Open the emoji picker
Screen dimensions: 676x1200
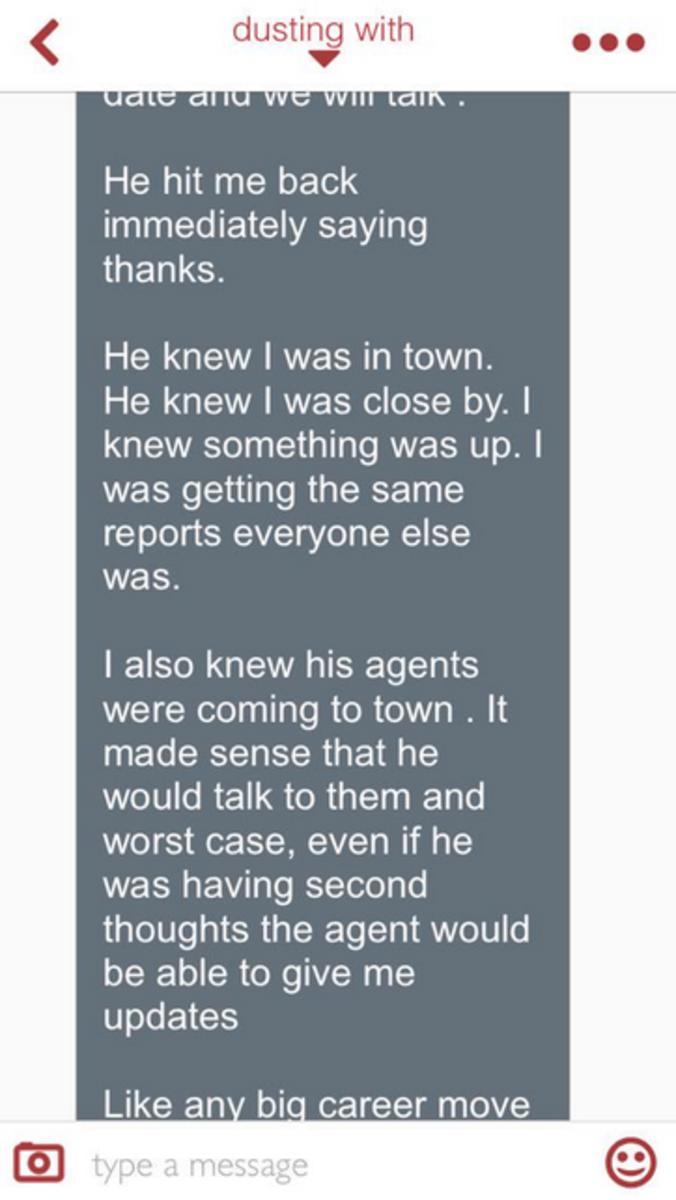[x=632, y=1162]
